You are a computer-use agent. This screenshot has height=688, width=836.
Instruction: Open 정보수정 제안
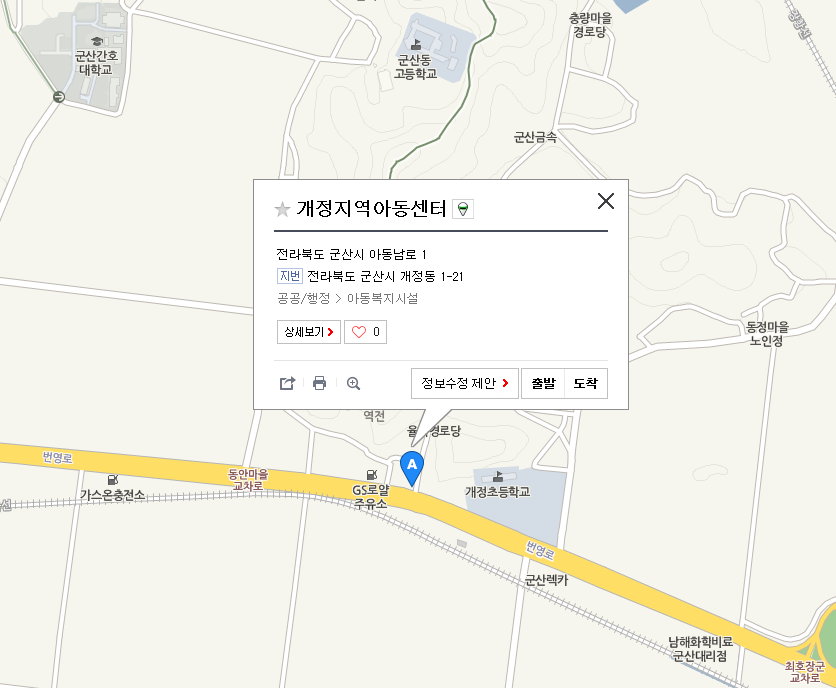(x=465, y=383)
